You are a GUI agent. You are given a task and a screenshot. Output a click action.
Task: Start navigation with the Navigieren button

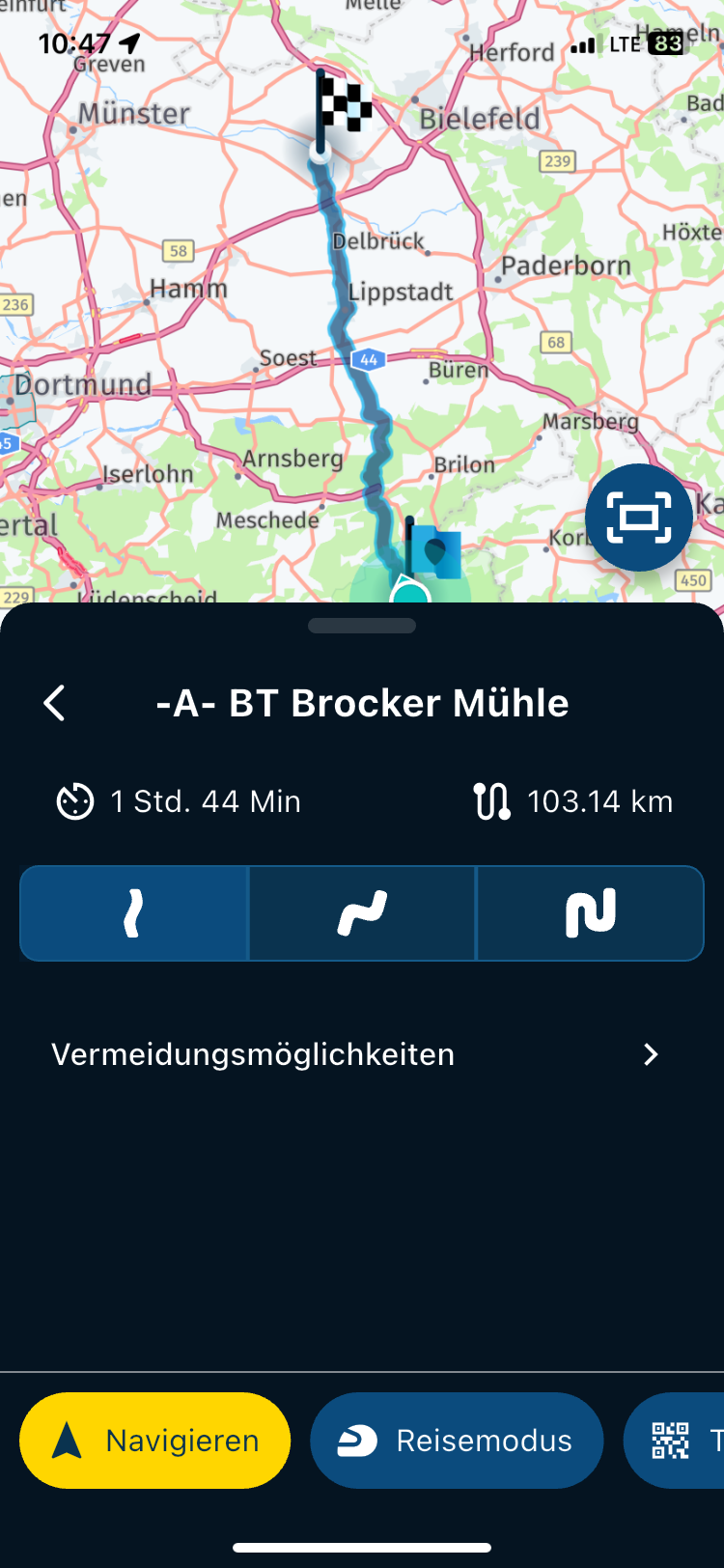pyautogui.click(x=155, y=1441)
